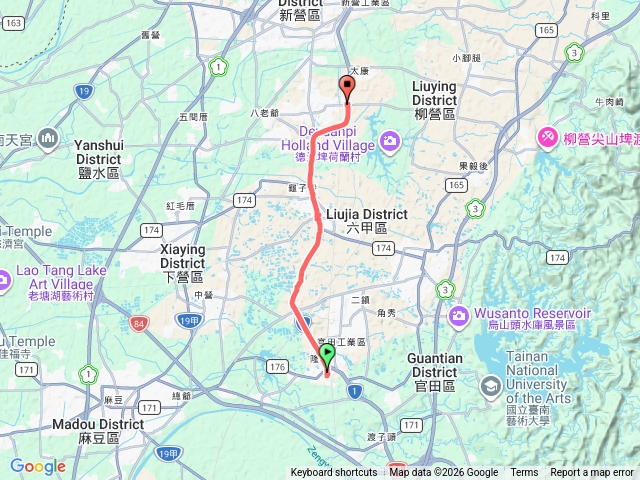Tap the red route end marker
Image resolution: width=640 pixels, height=480 pixels.
pyautogui.click(x=347, y=92)
